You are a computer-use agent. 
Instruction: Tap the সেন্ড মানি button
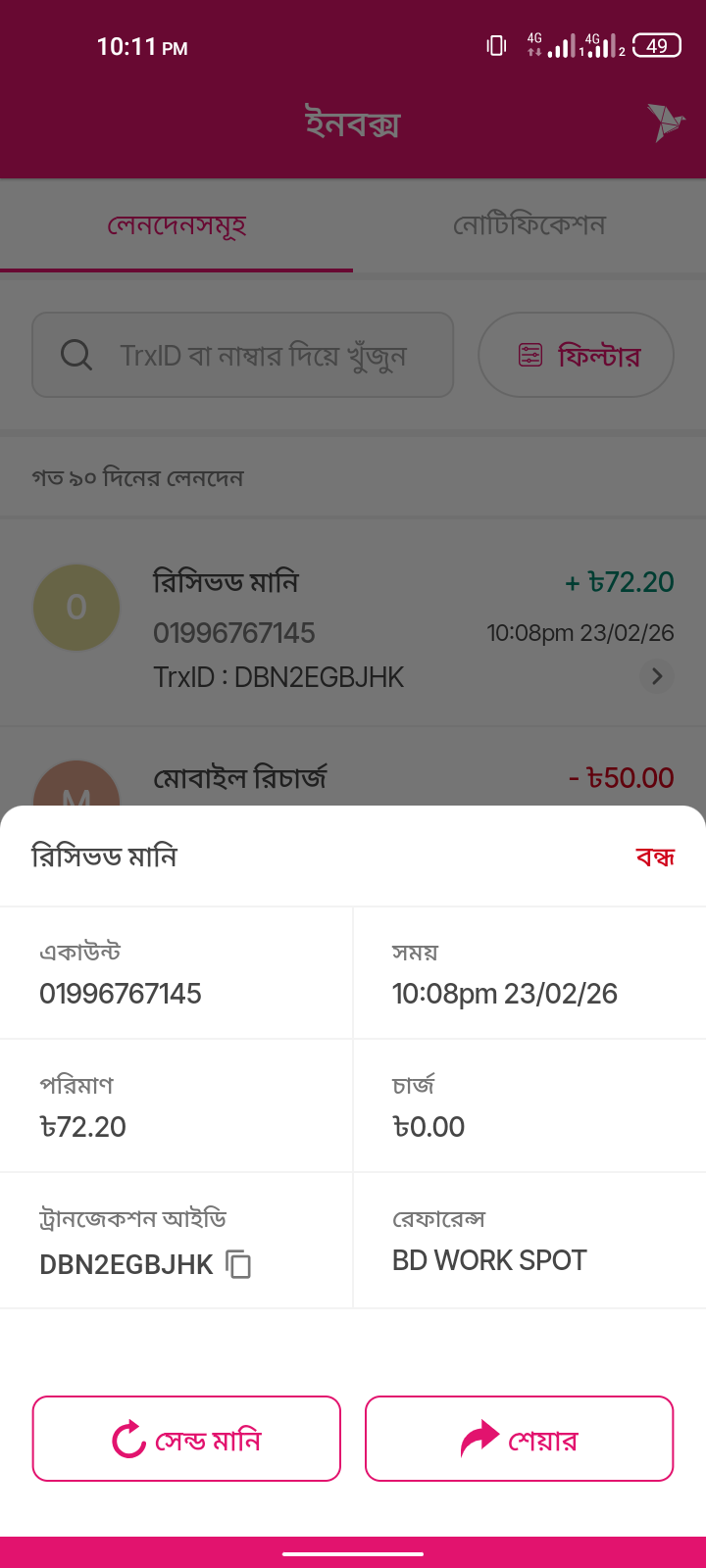[186, 1439]
